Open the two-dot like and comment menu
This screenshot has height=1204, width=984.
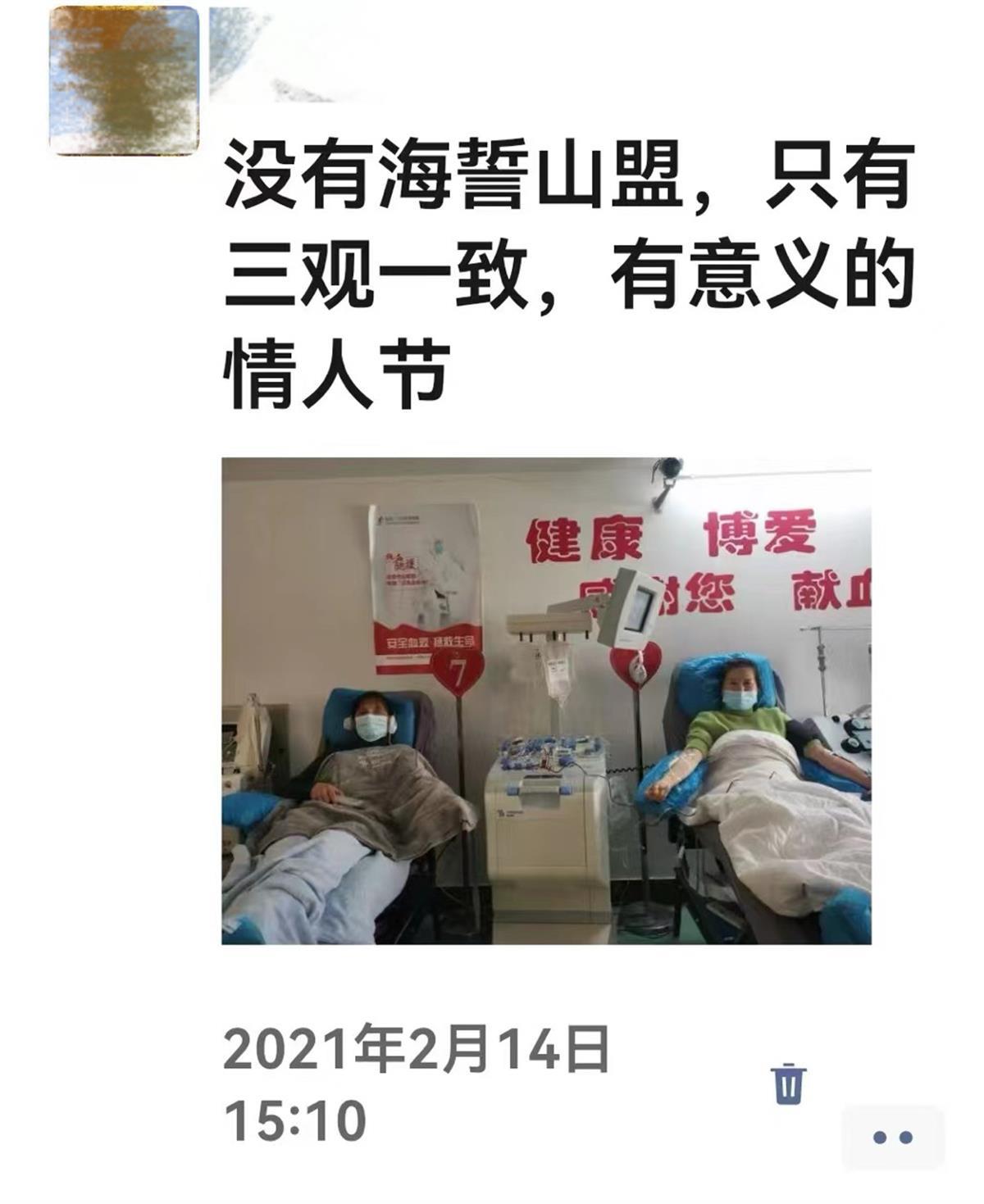coord(892,1137)
